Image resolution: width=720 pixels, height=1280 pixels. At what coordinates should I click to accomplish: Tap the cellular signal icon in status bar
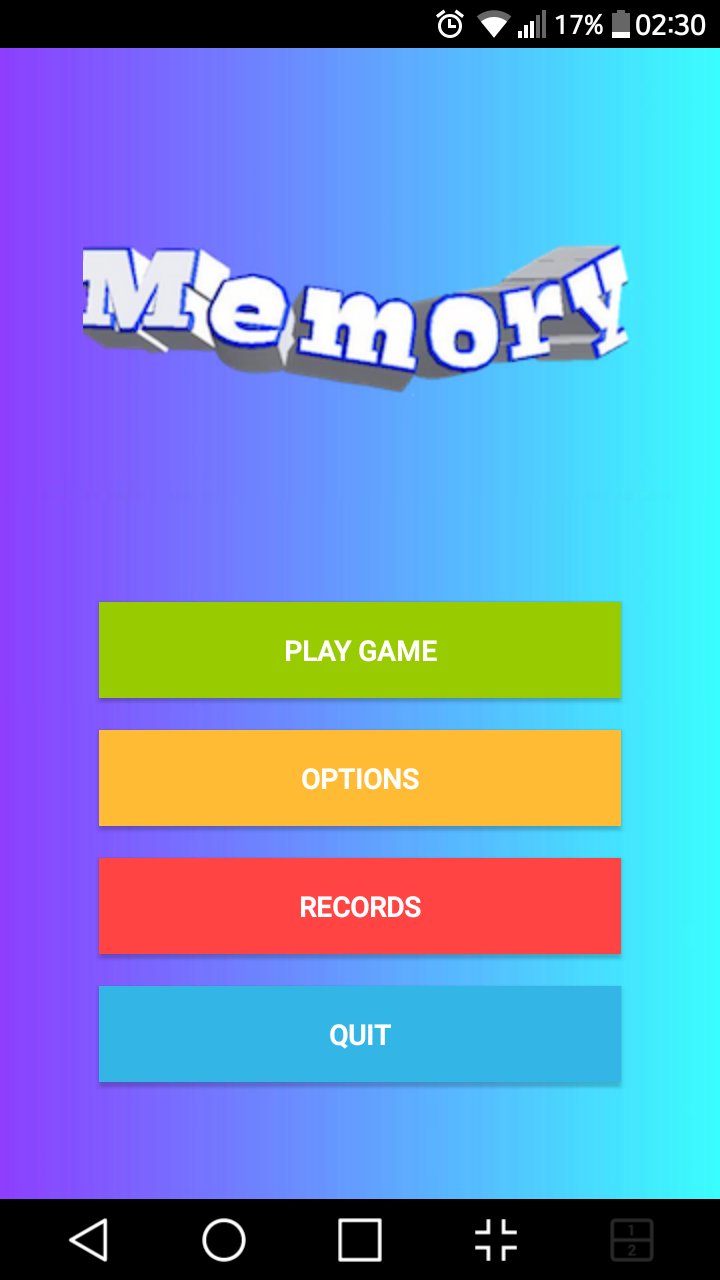535,22
